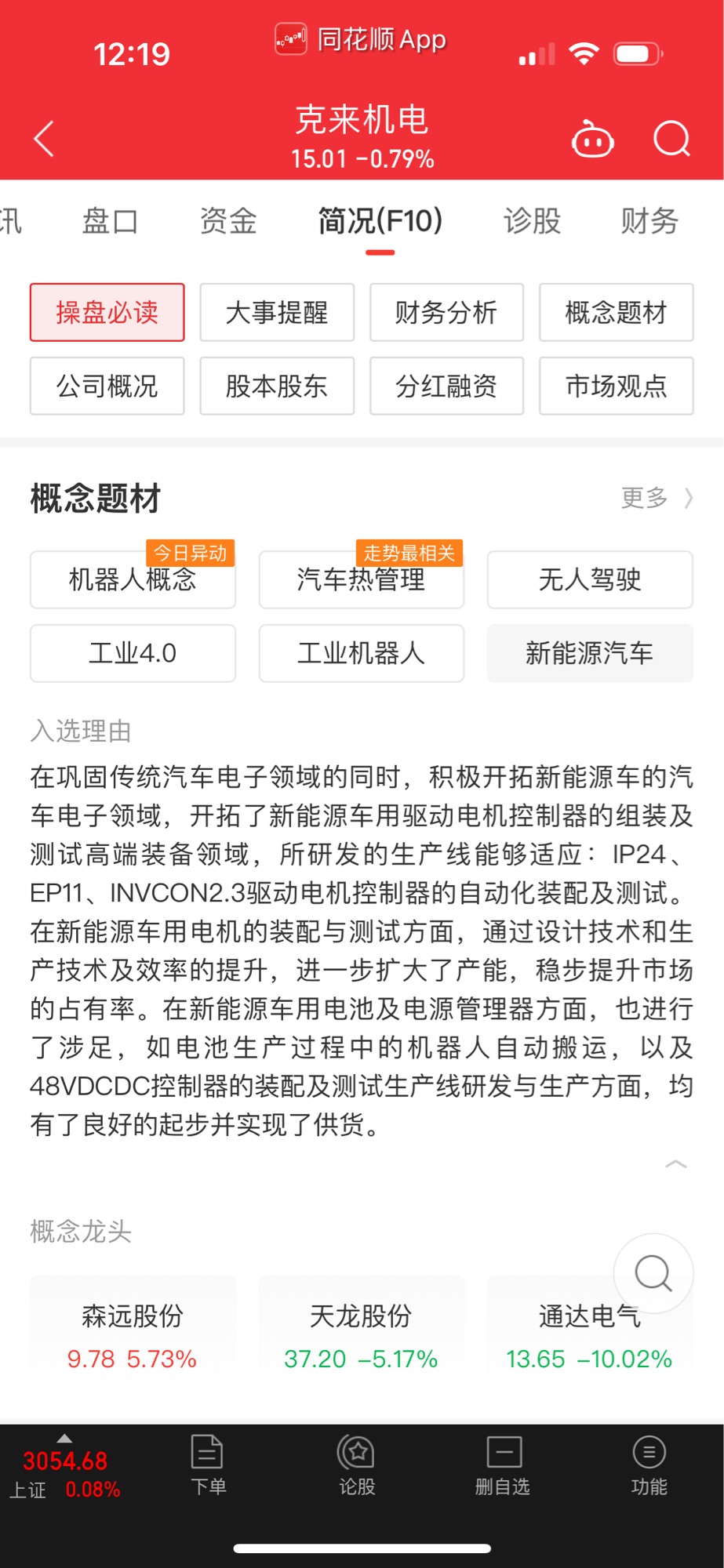Open the 股本股东 section
724x1568 pixels.
point(277,386)
